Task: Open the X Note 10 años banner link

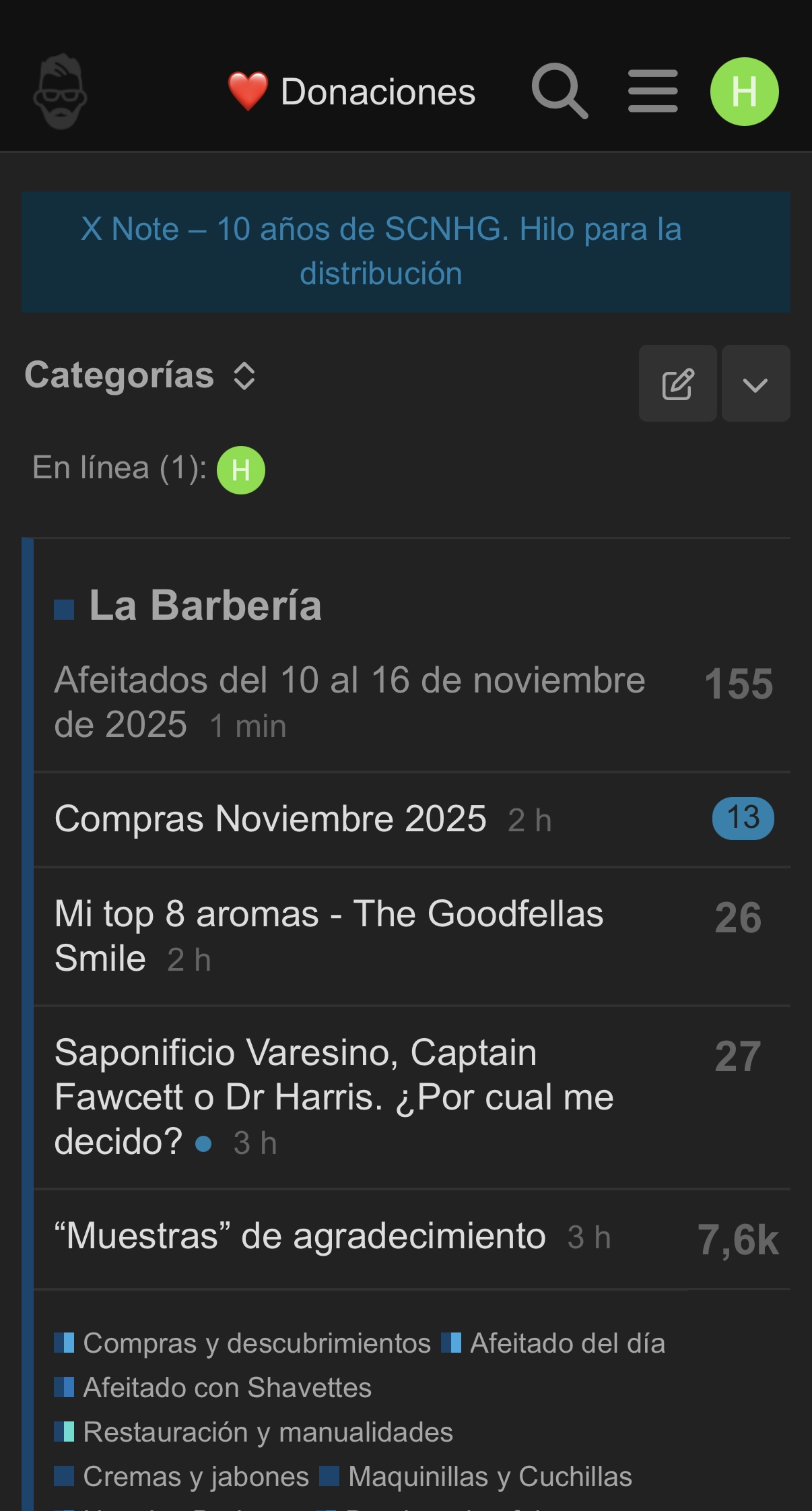Action: click(x=381, y=251)
